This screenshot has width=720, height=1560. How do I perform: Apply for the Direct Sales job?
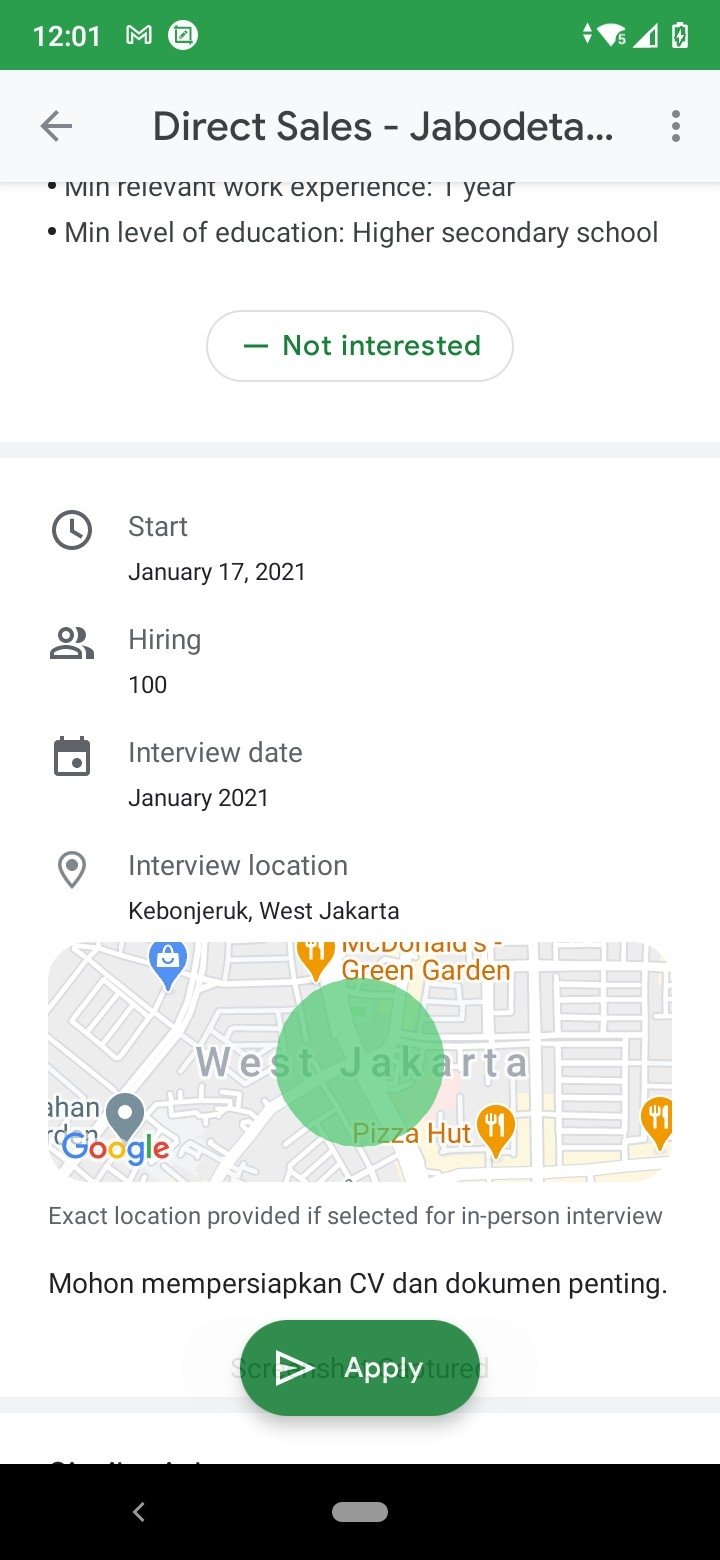click(x=360, y=1368)
